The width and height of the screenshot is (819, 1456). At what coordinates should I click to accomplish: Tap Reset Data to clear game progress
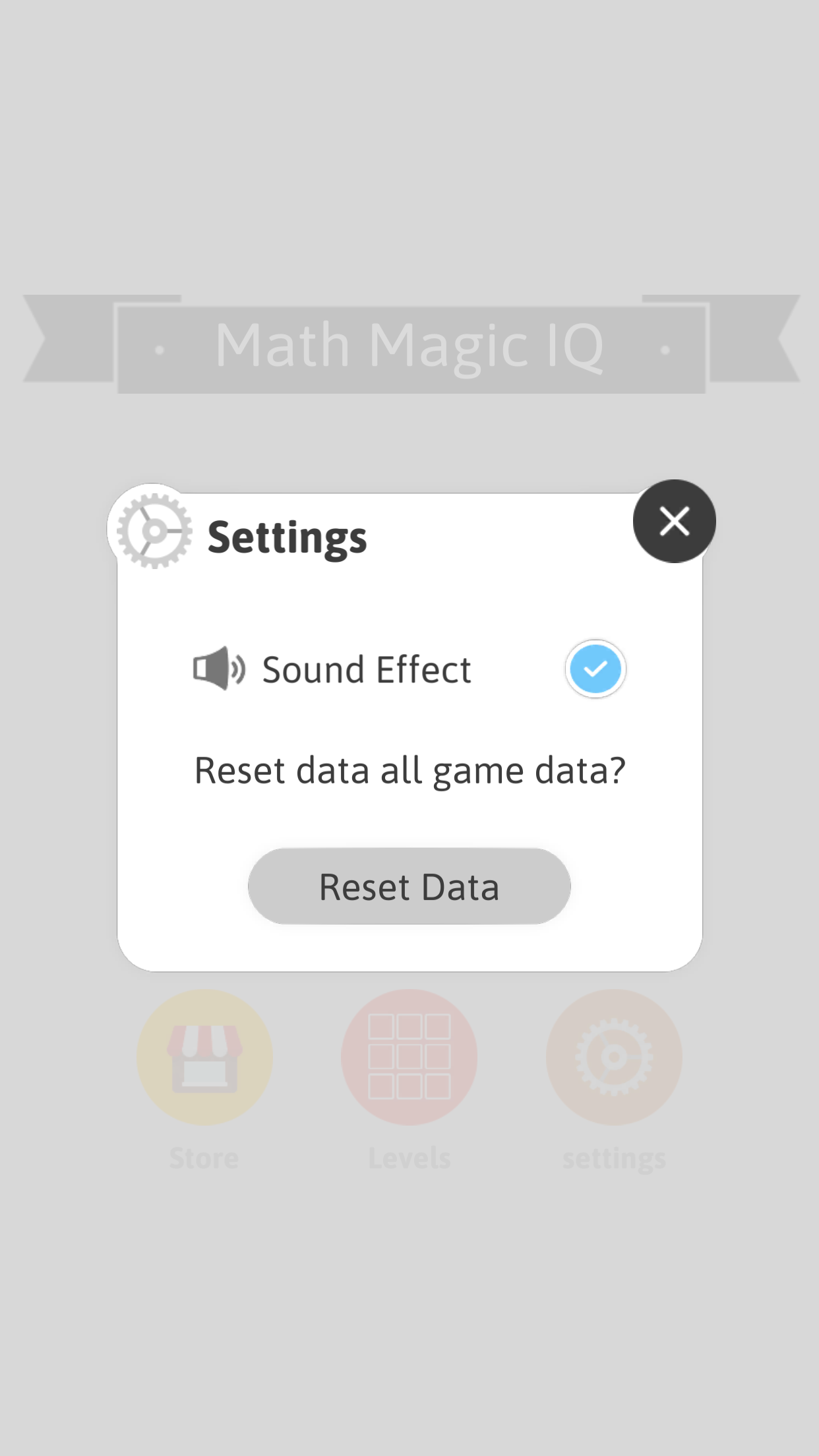pos(409,886)
